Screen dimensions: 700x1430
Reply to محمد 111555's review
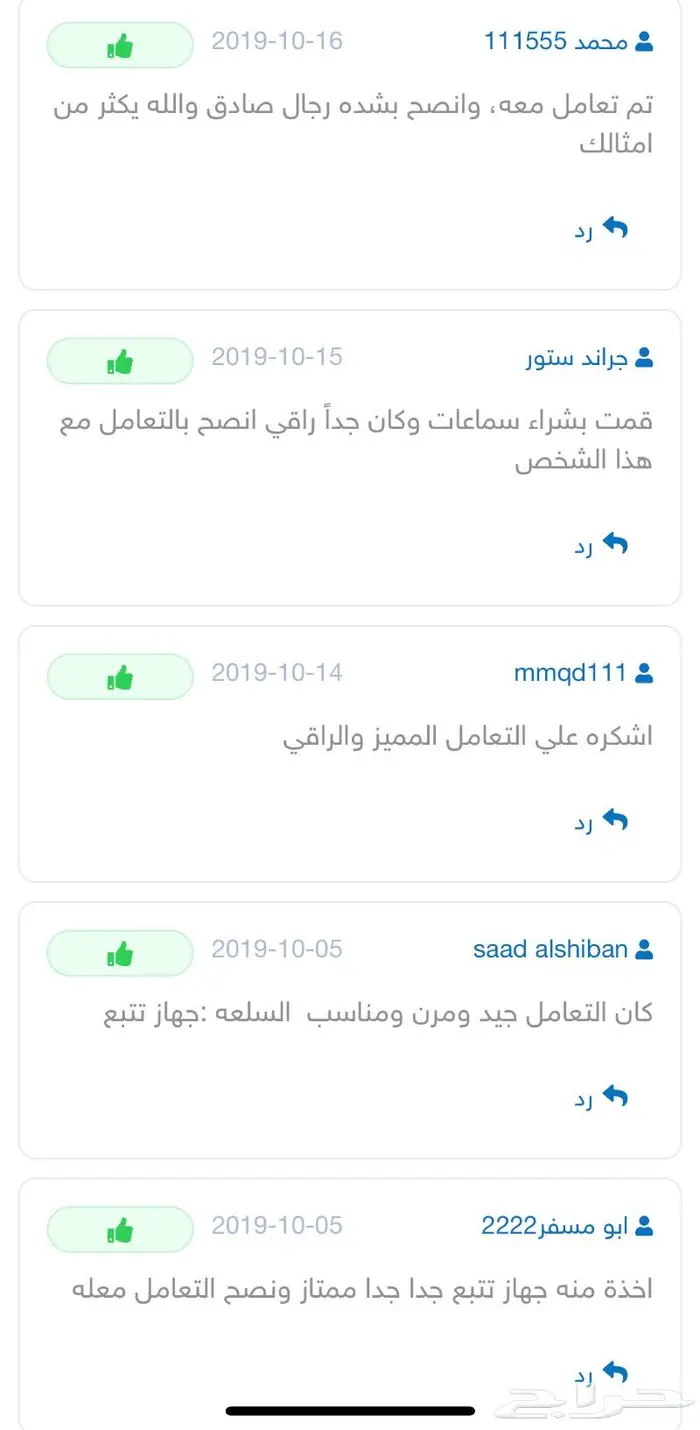coord(601,229)
